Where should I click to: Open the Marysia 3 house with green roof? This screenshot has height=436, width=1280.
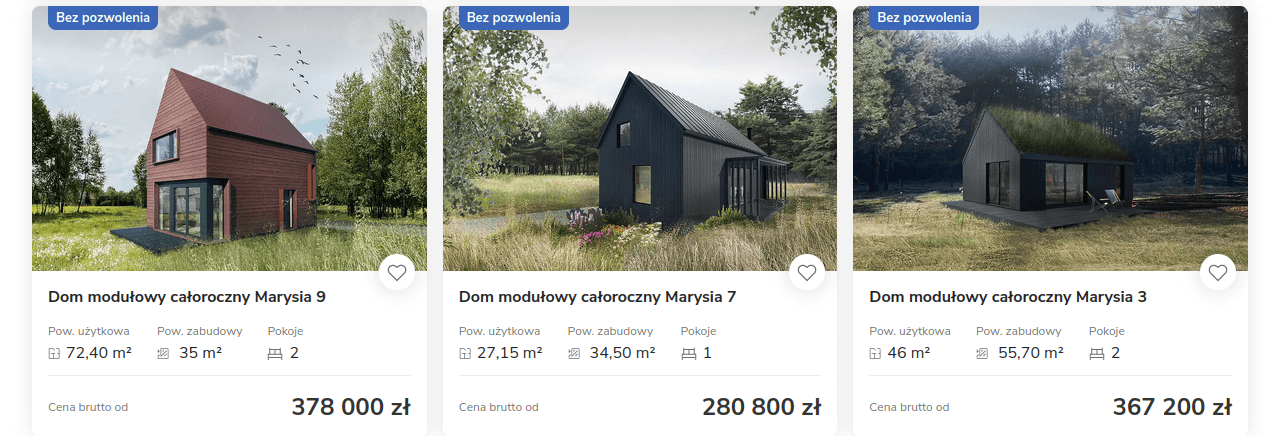pyautogui.click(x=1007, y=297)
